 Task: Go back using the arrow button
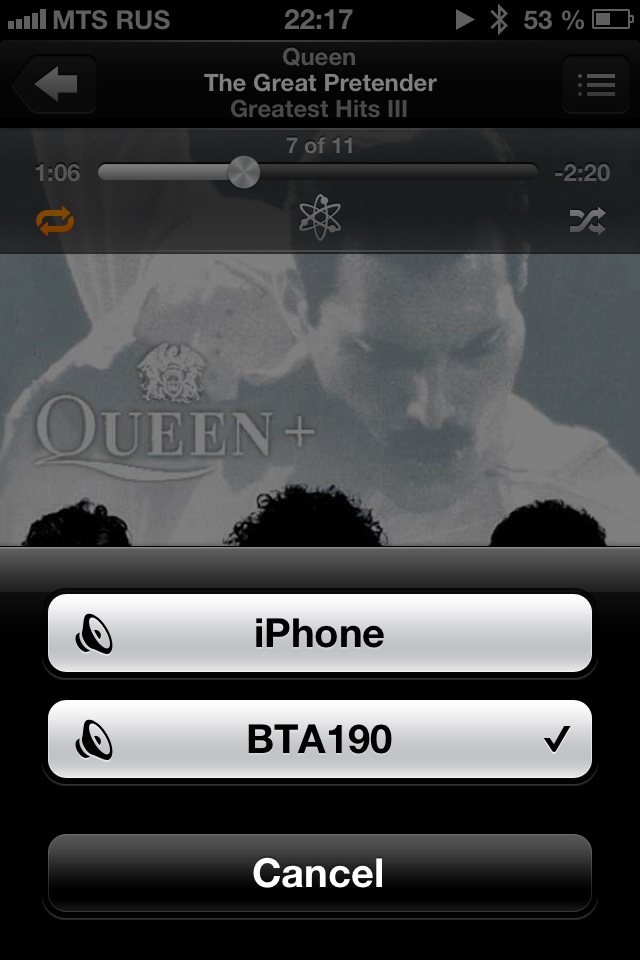(x=56, y=84)
